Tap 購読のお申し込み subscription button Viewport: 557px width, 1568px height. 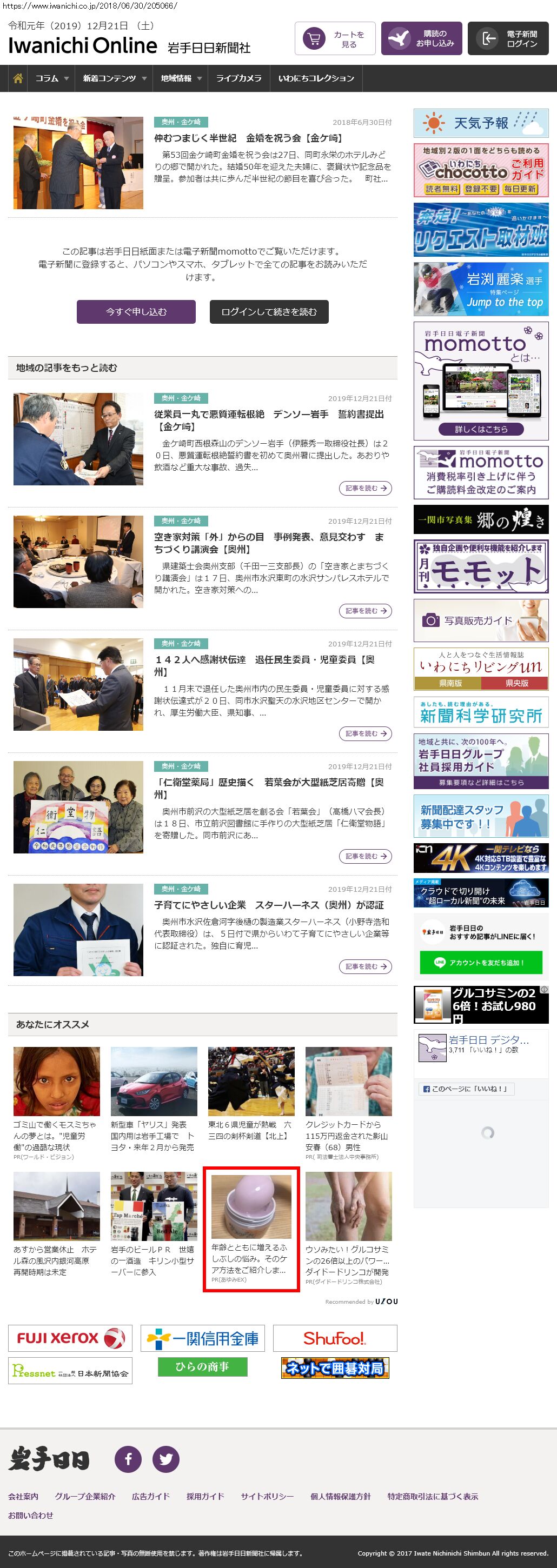[x=421, y=39]
